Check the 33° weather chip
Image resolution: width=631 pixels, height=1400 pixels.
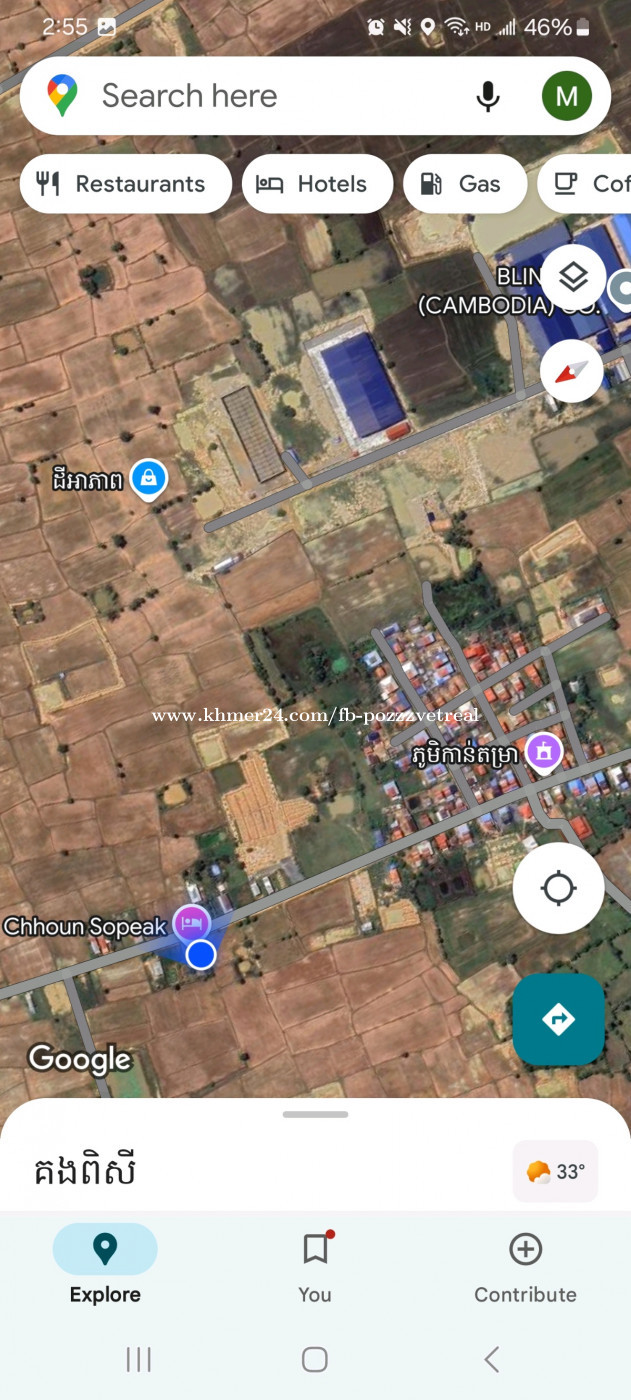(x=555, y=1171)
